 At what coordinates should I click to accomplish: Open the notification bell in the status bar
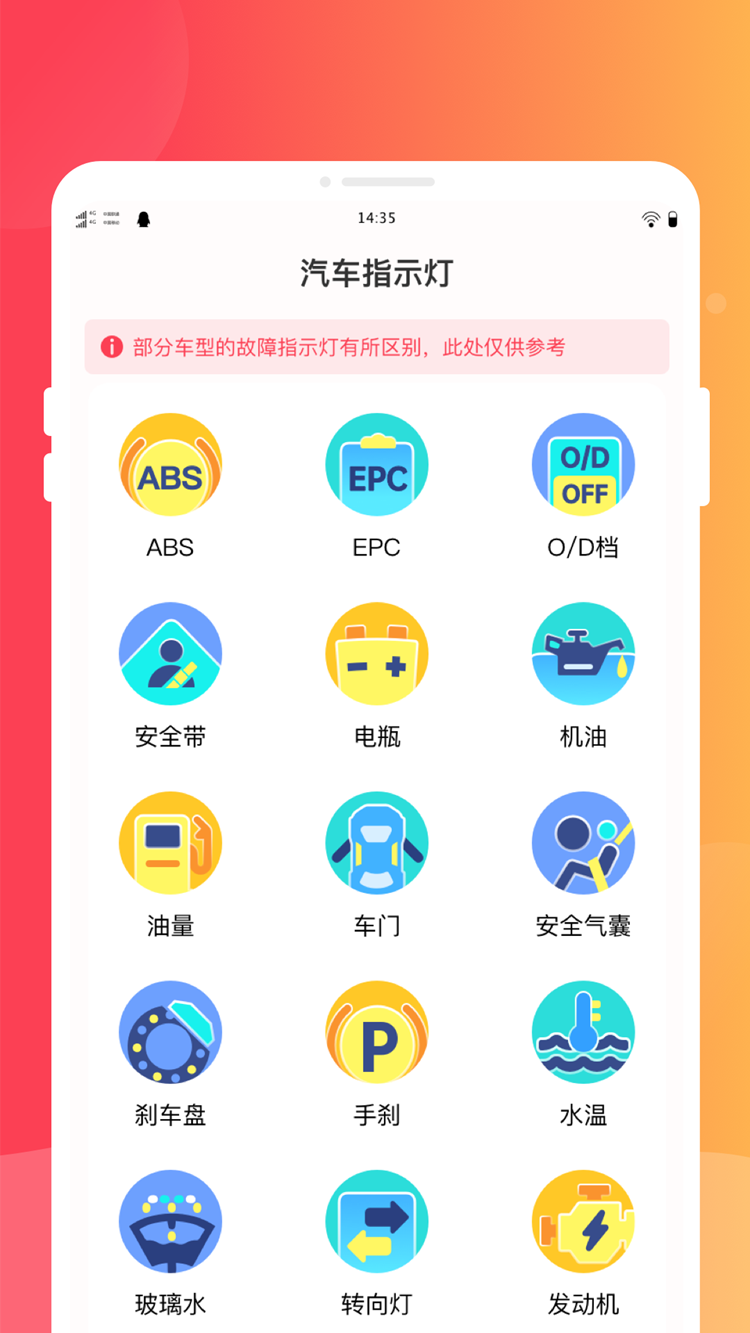pos(143,219)
